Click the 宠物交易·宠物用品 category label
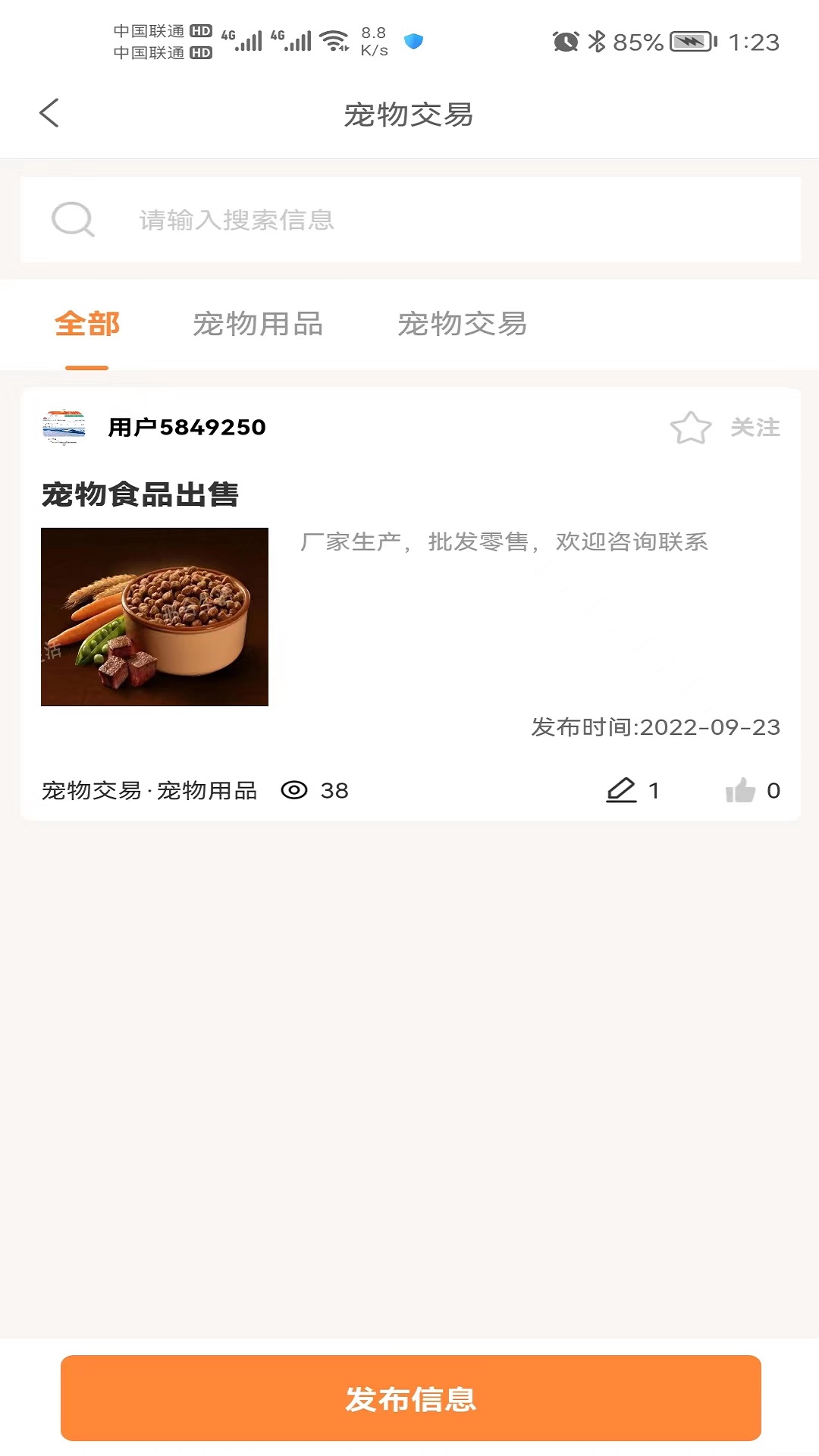Viewport: 819px width, 1456px height. tap(149, 790)
